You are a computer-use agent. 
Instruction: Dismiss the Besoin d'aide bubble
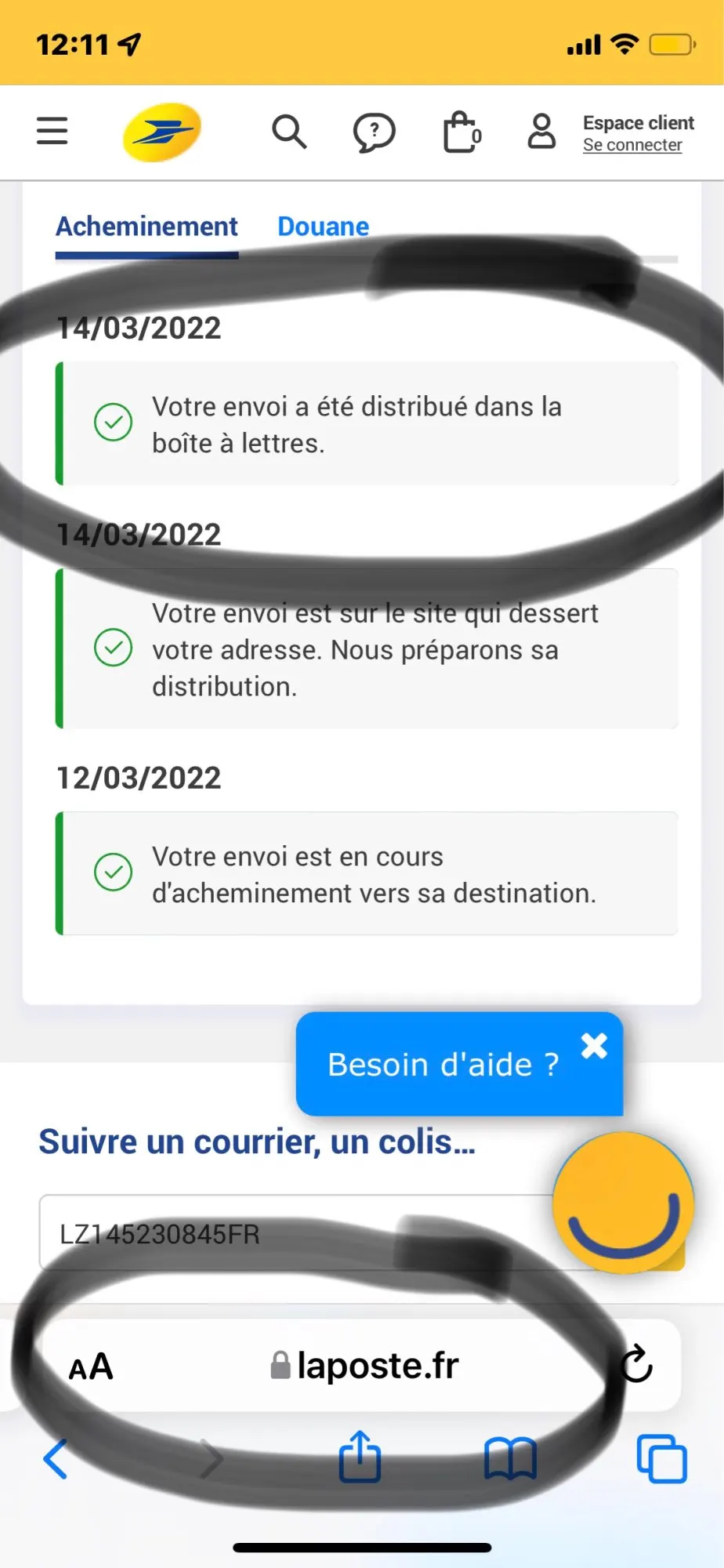point(594,1045)
